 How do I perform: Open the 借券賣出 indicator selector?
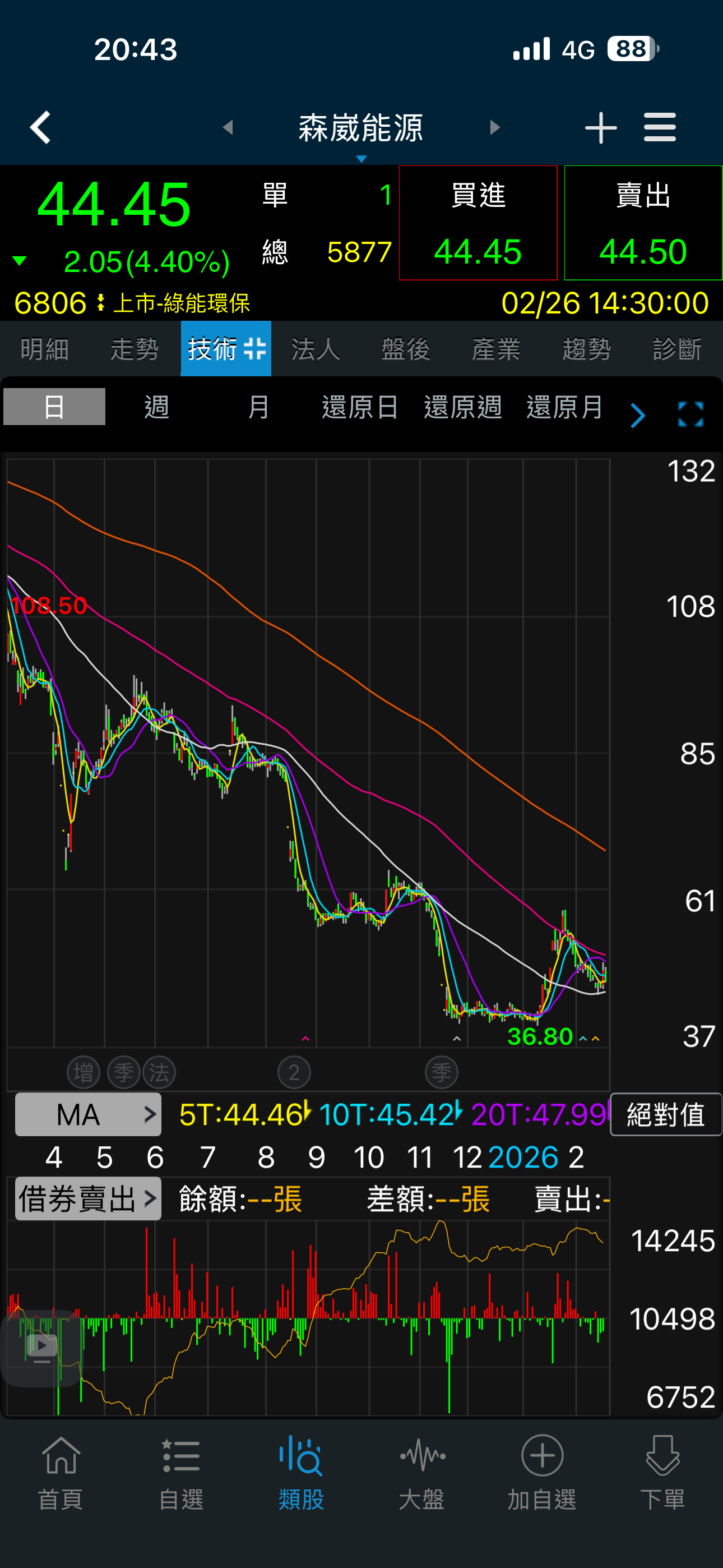click(87, 1198)
